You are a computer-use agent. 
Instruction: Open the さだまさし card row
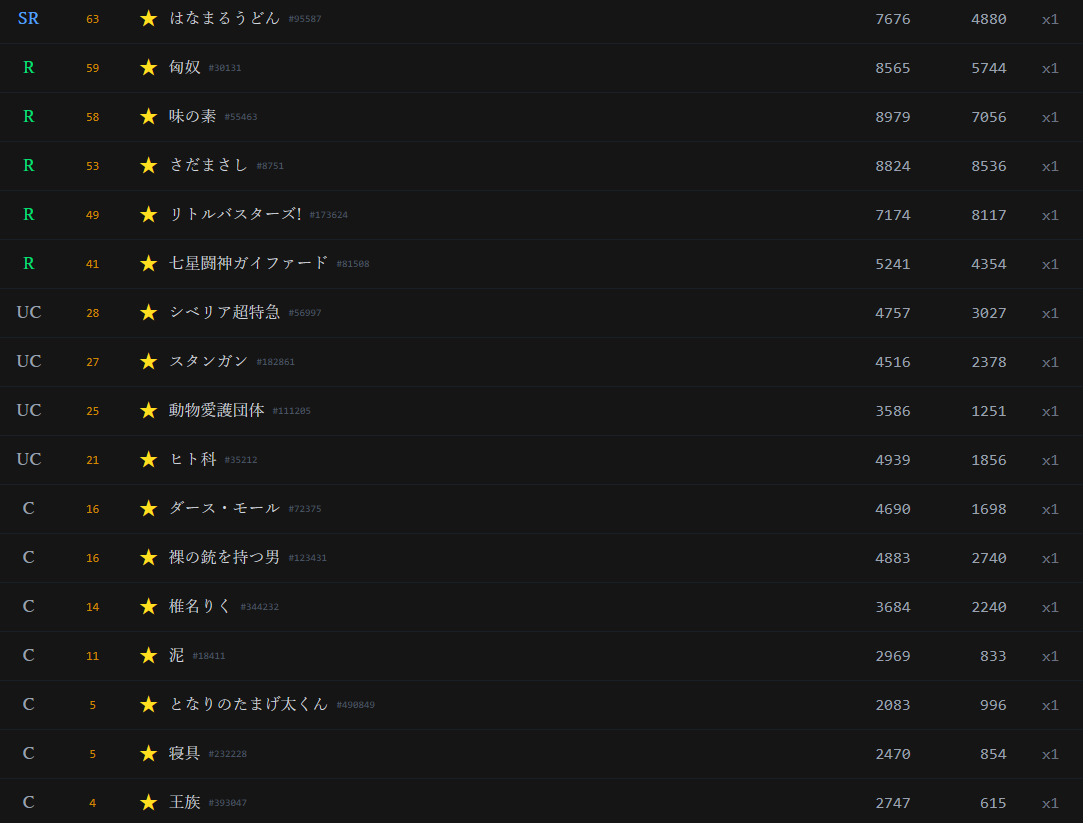click(x=208, y=165)
